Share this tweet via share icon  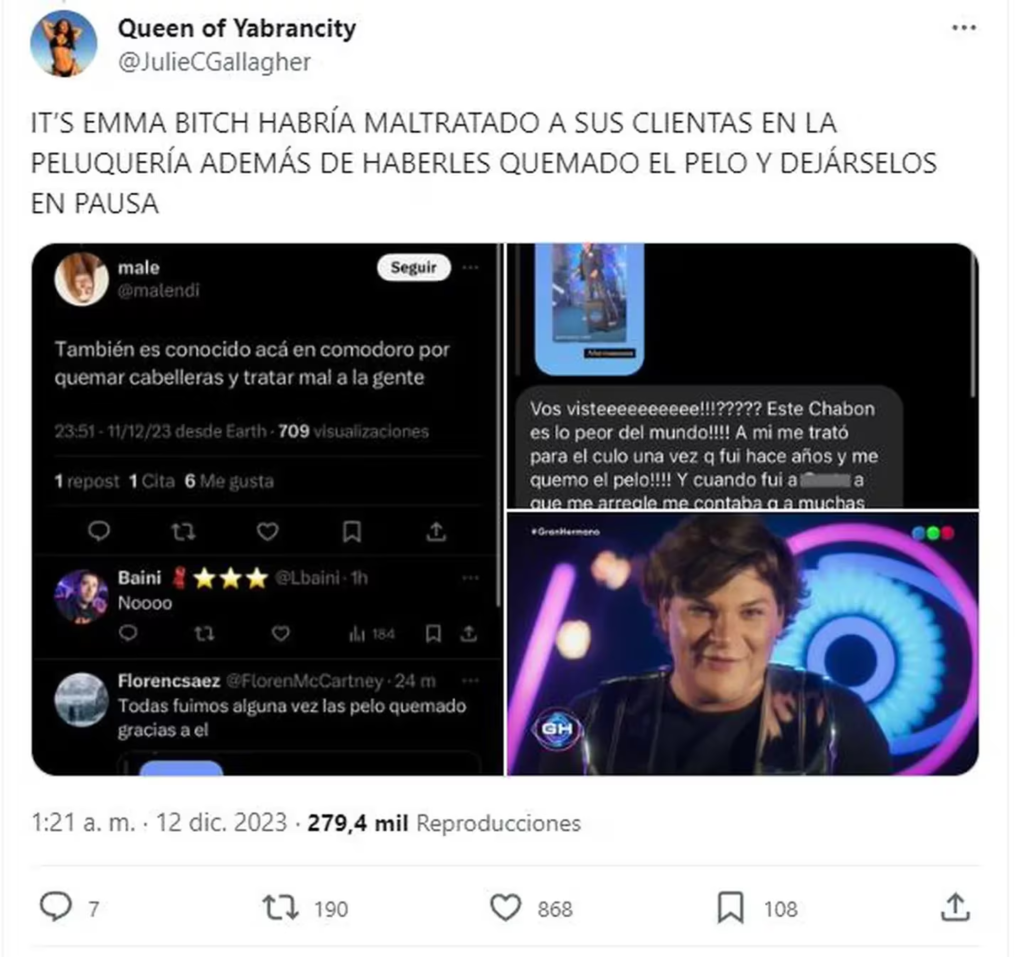pos(956,907)
